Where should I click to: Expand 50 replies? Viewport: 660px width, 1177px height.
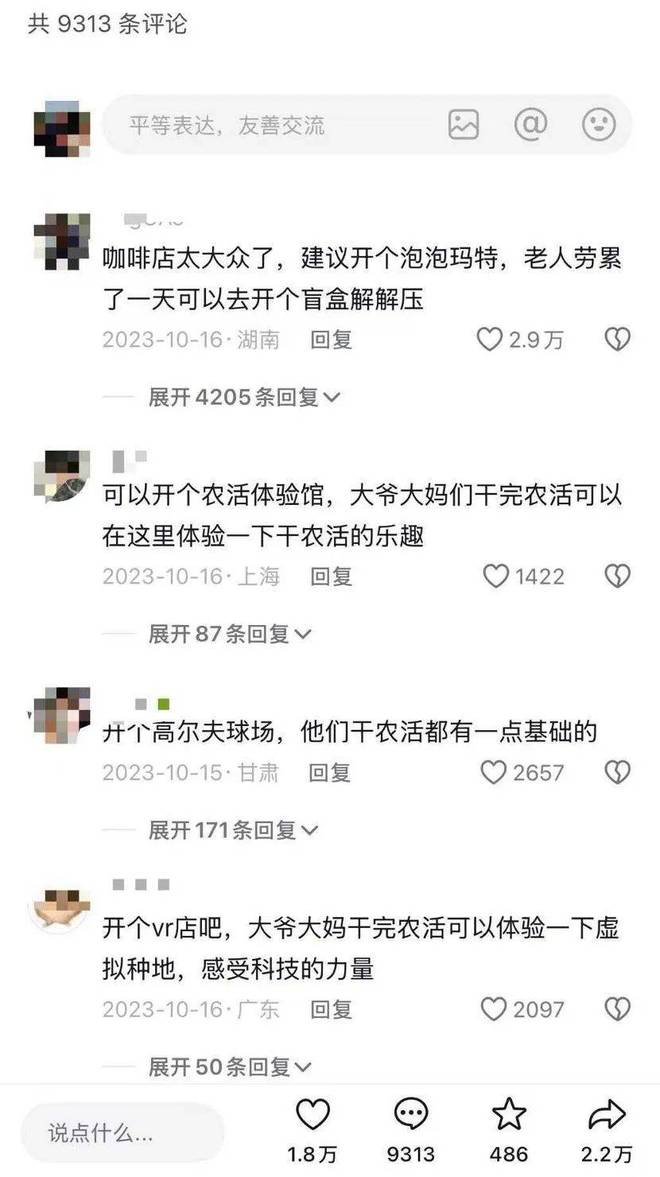coord(229,1067)
